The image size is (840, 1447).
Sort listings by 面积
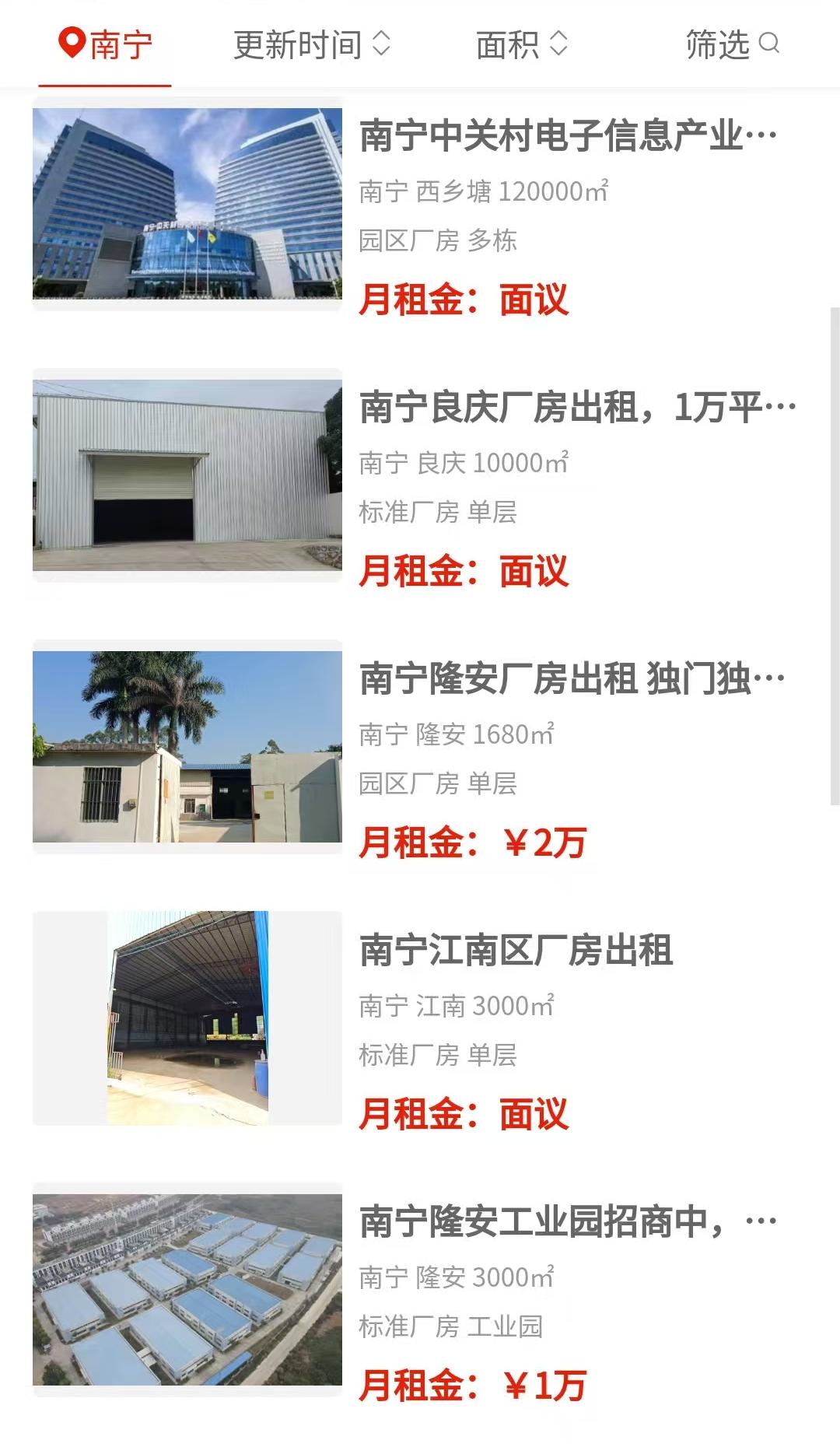click(521, 45)
